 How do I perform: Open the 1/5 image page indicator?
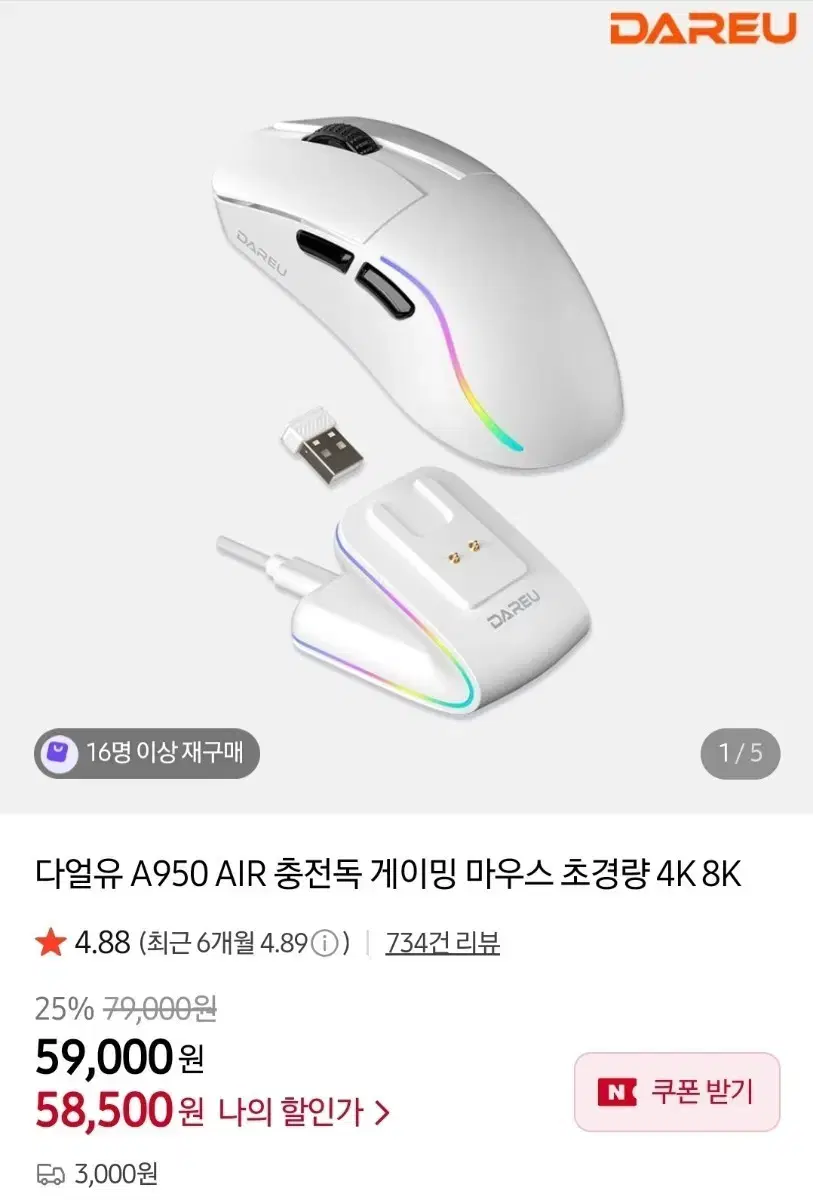coord(740,755)
